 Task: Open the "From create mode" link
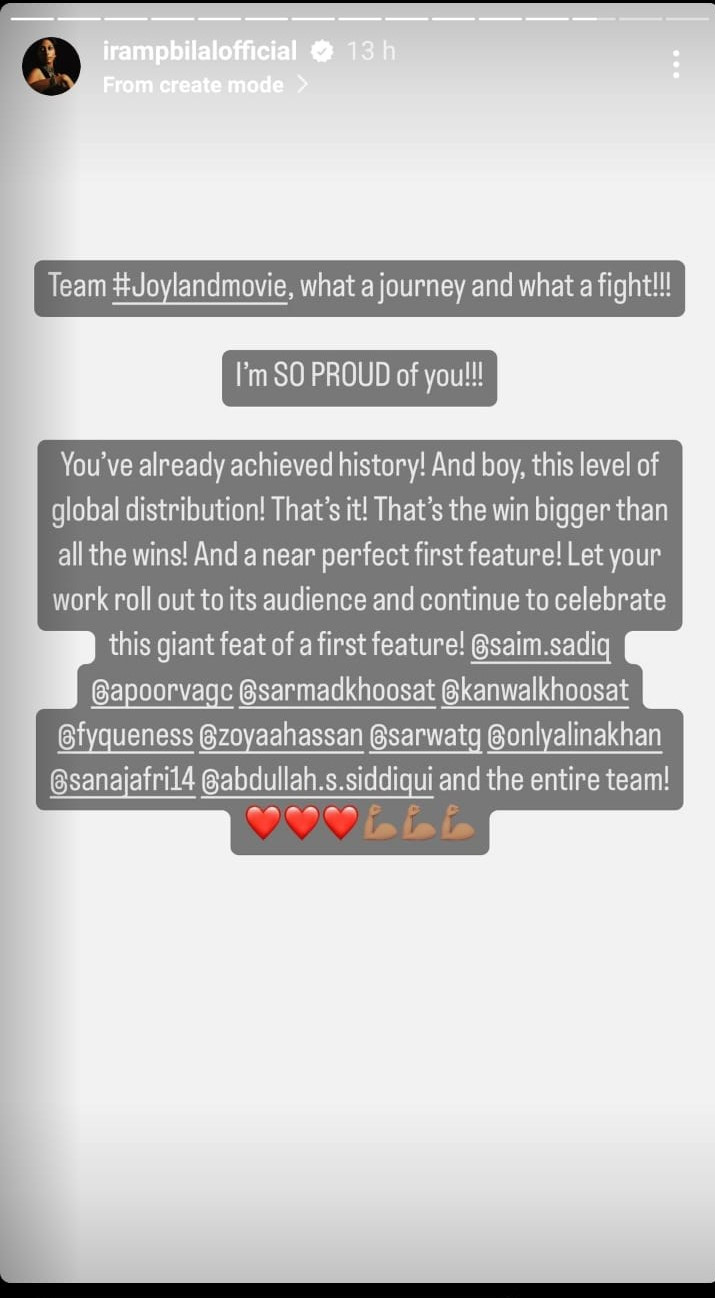click(205, 85)
